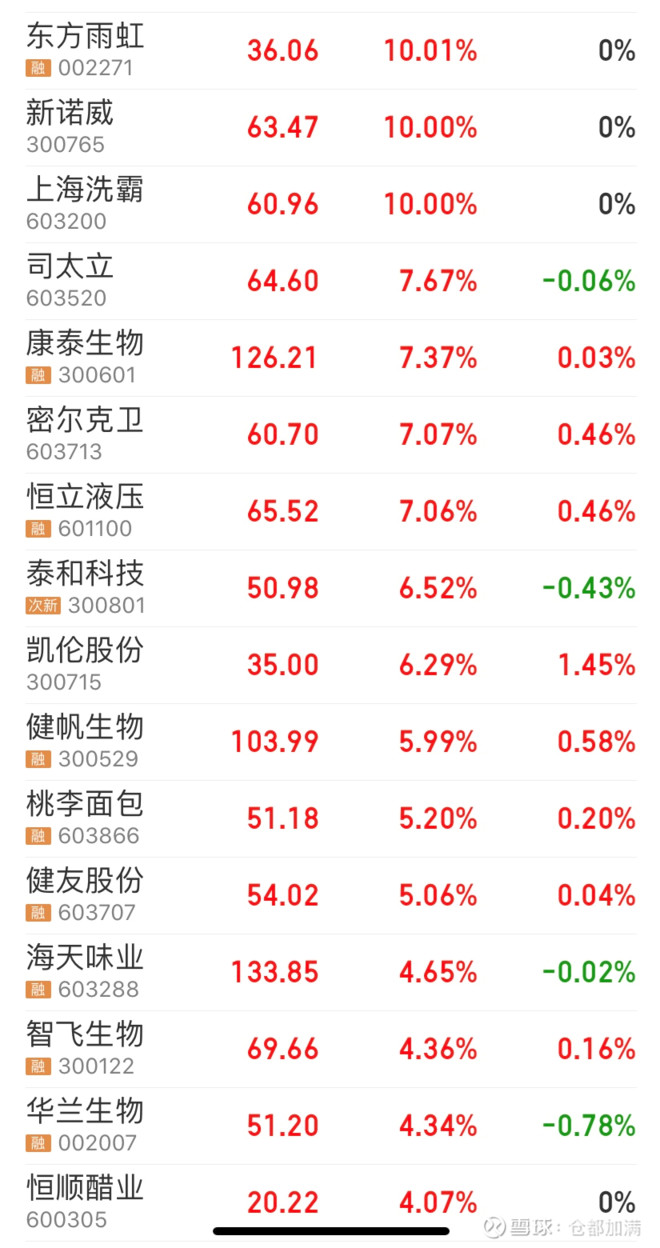This screenshot has width=660, height=1248.
Task: Open 康泰生物 in the list
Action: (85, 344)
